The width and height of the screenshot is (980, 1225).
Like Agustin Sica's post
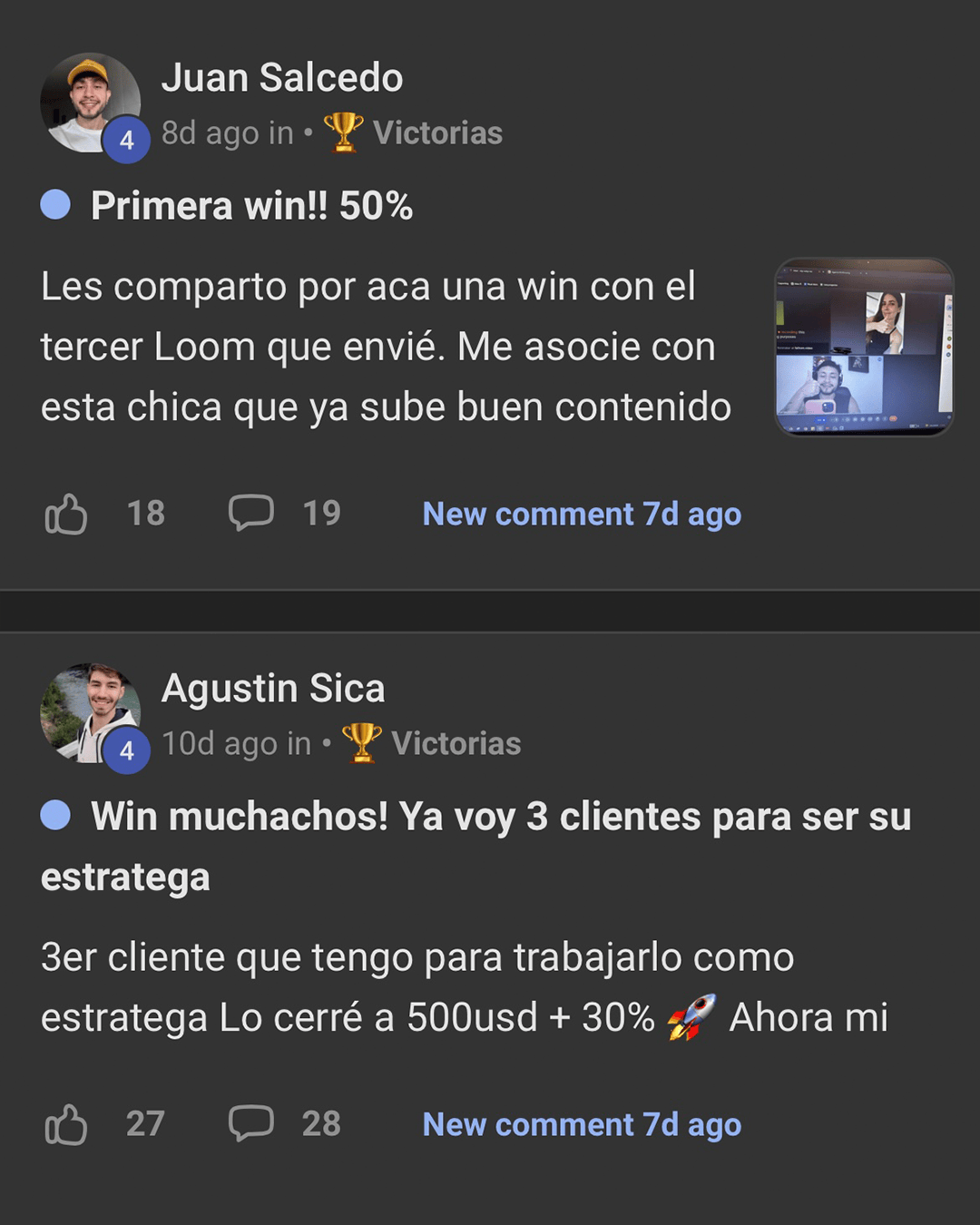click(x=66, y=1124)
